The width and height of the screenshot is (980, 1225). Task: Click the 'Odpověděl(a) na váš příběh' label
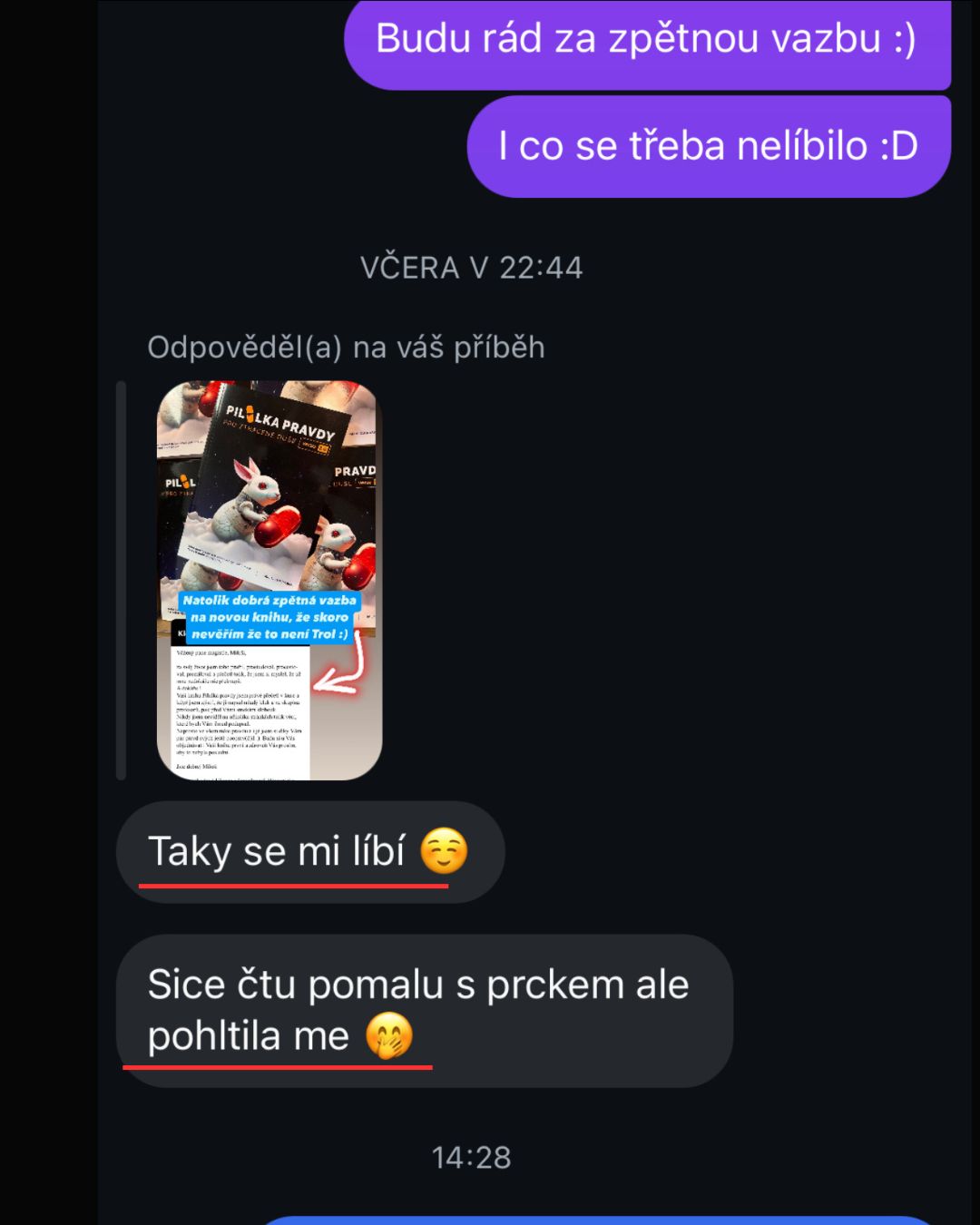pyautogui.click(x=345, y=348)
